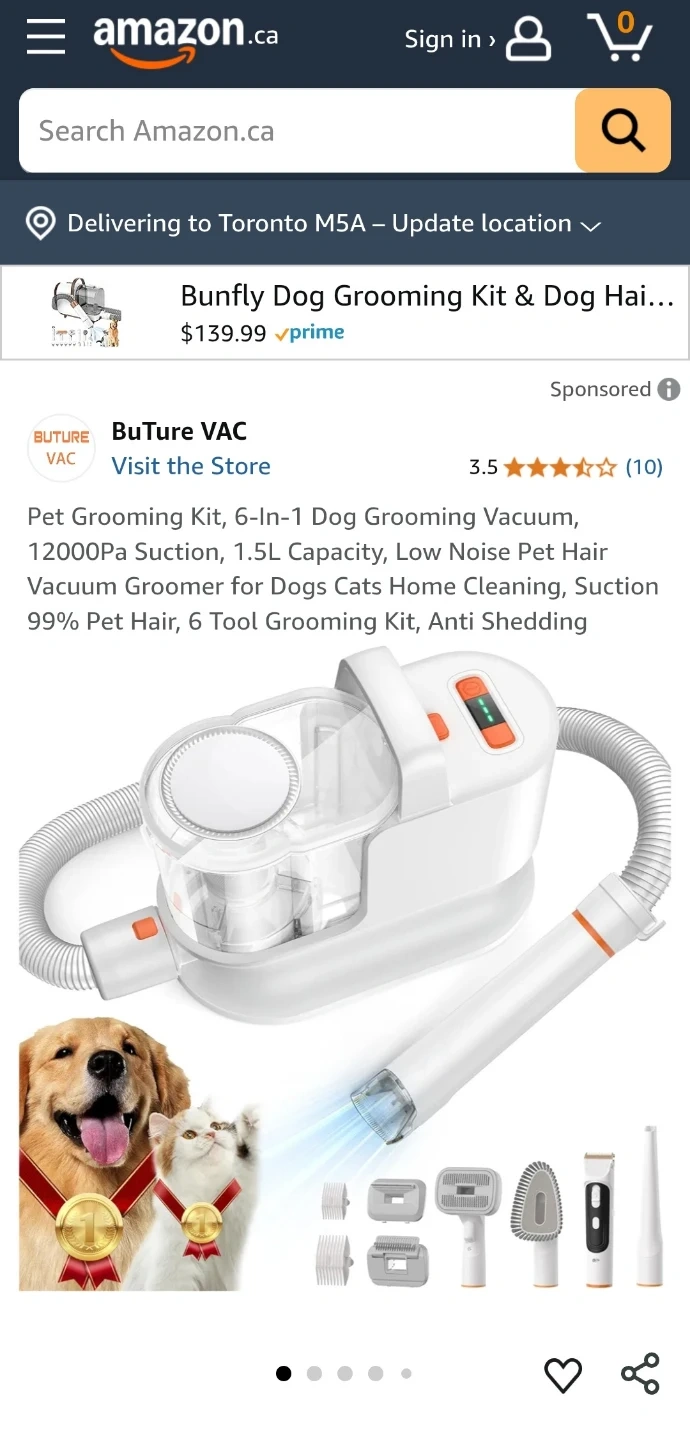Go to the Amazon.ca home logo

pyautogui.click(x=186, y=40)
